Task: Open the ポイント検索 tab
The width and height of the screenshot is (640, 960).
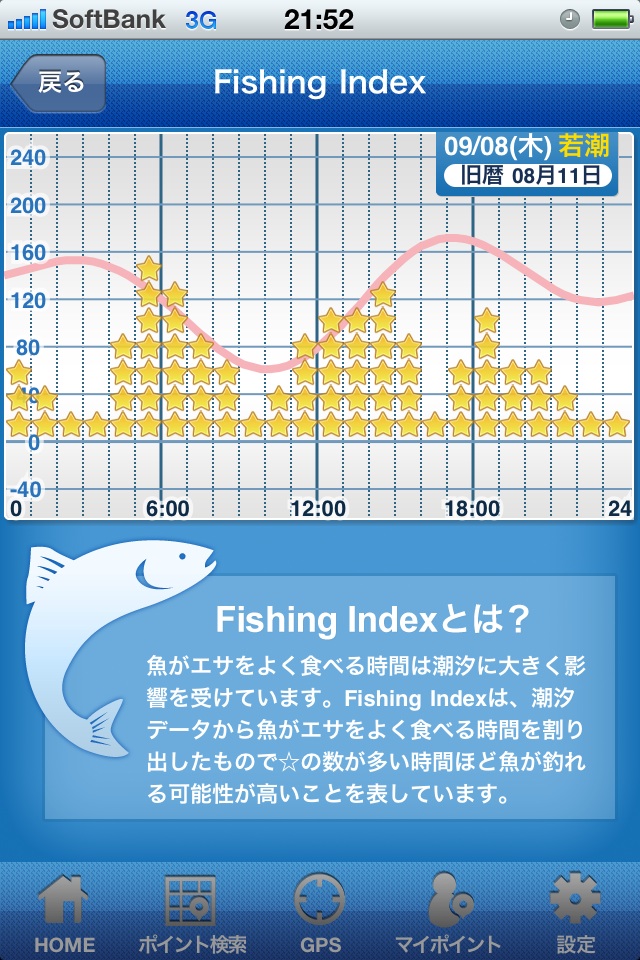Action: (192, 912)
